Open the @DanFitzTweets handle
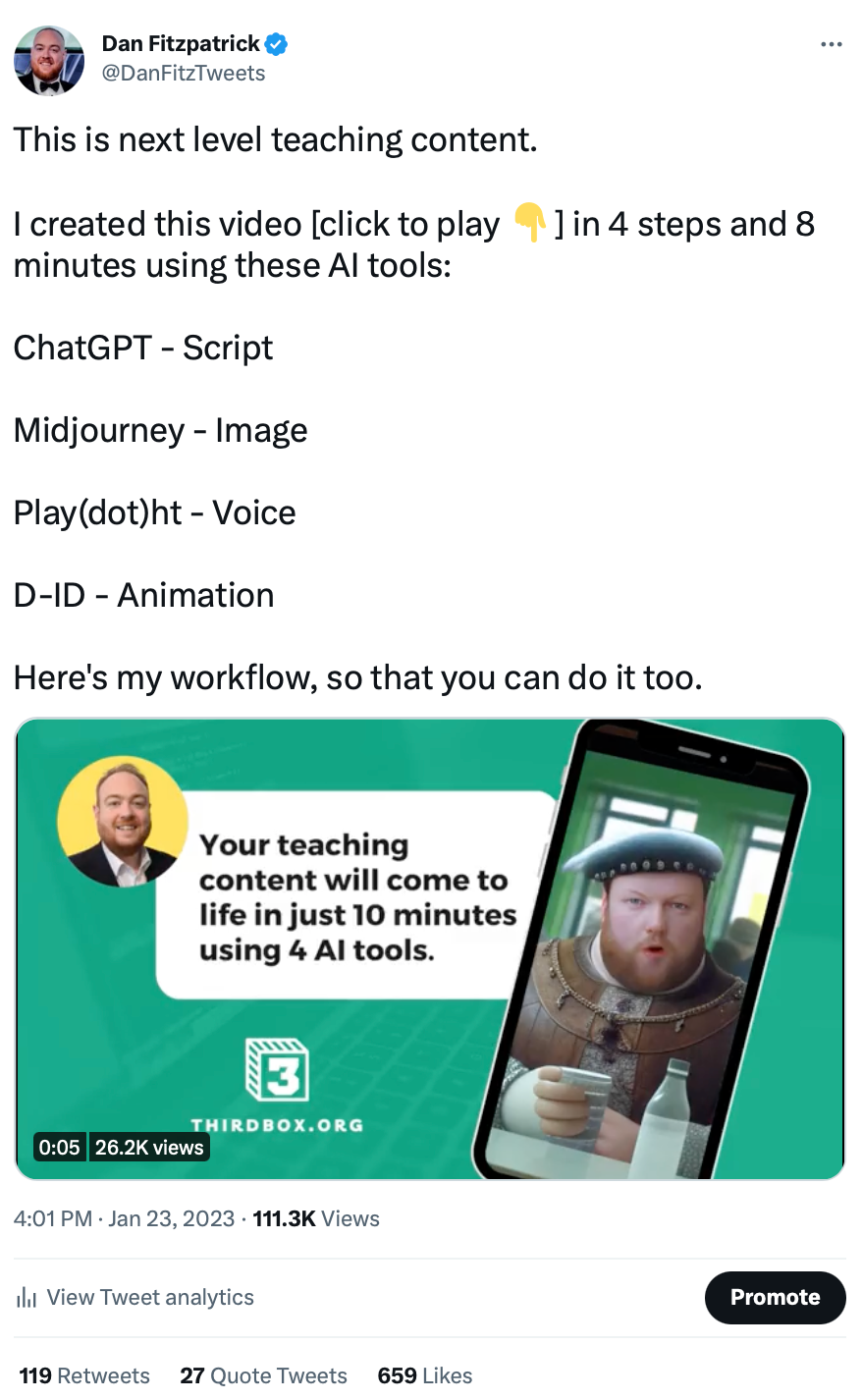The width and height of the screenshot is (862, 1400). tap(184, 74)
